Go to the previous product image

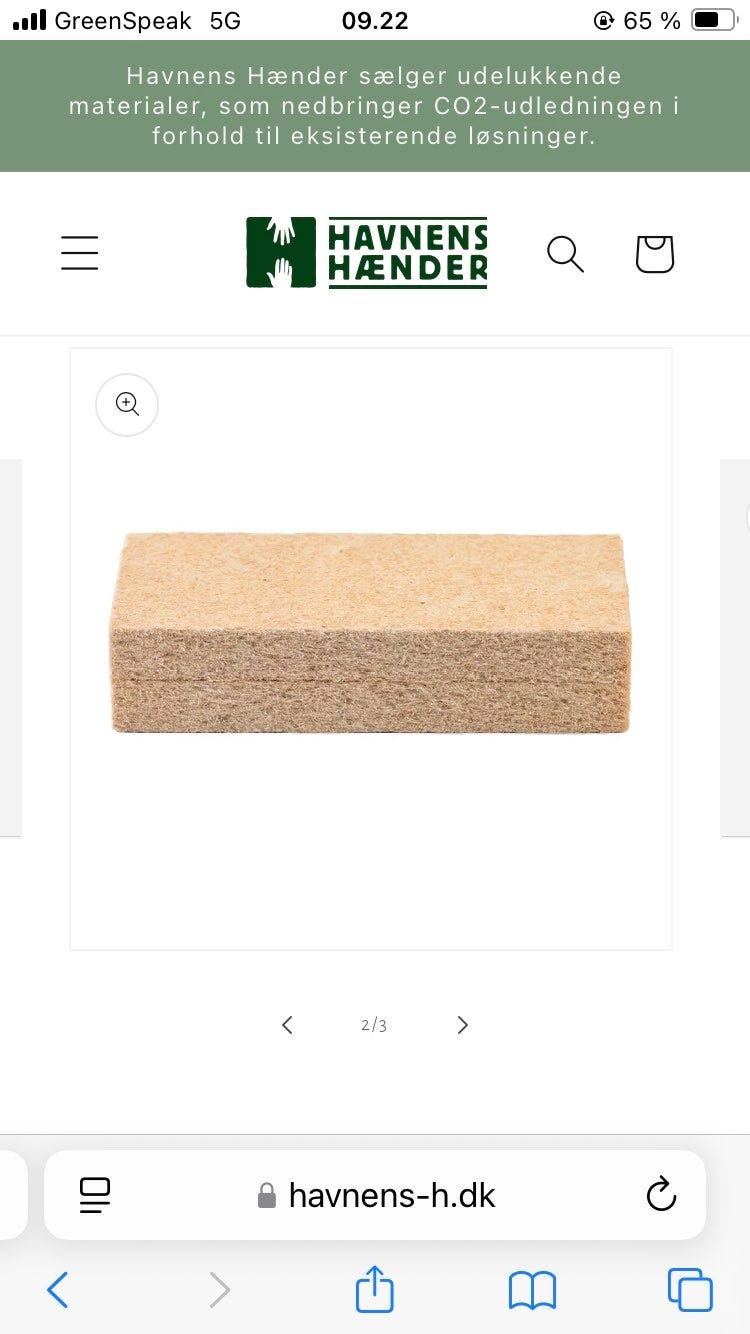(x=287, y=1025)
